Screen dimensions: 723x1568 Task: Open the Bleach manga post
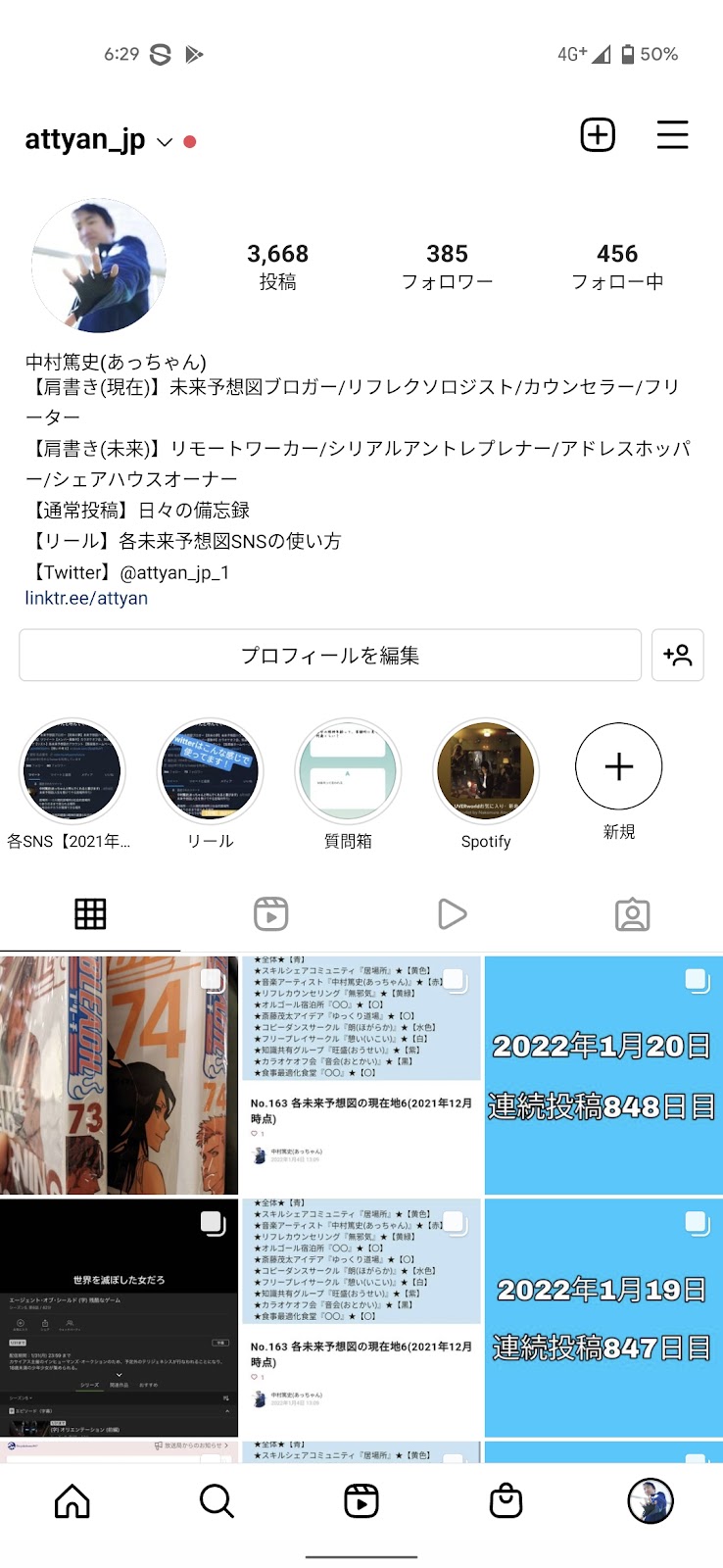(119, 1075)
